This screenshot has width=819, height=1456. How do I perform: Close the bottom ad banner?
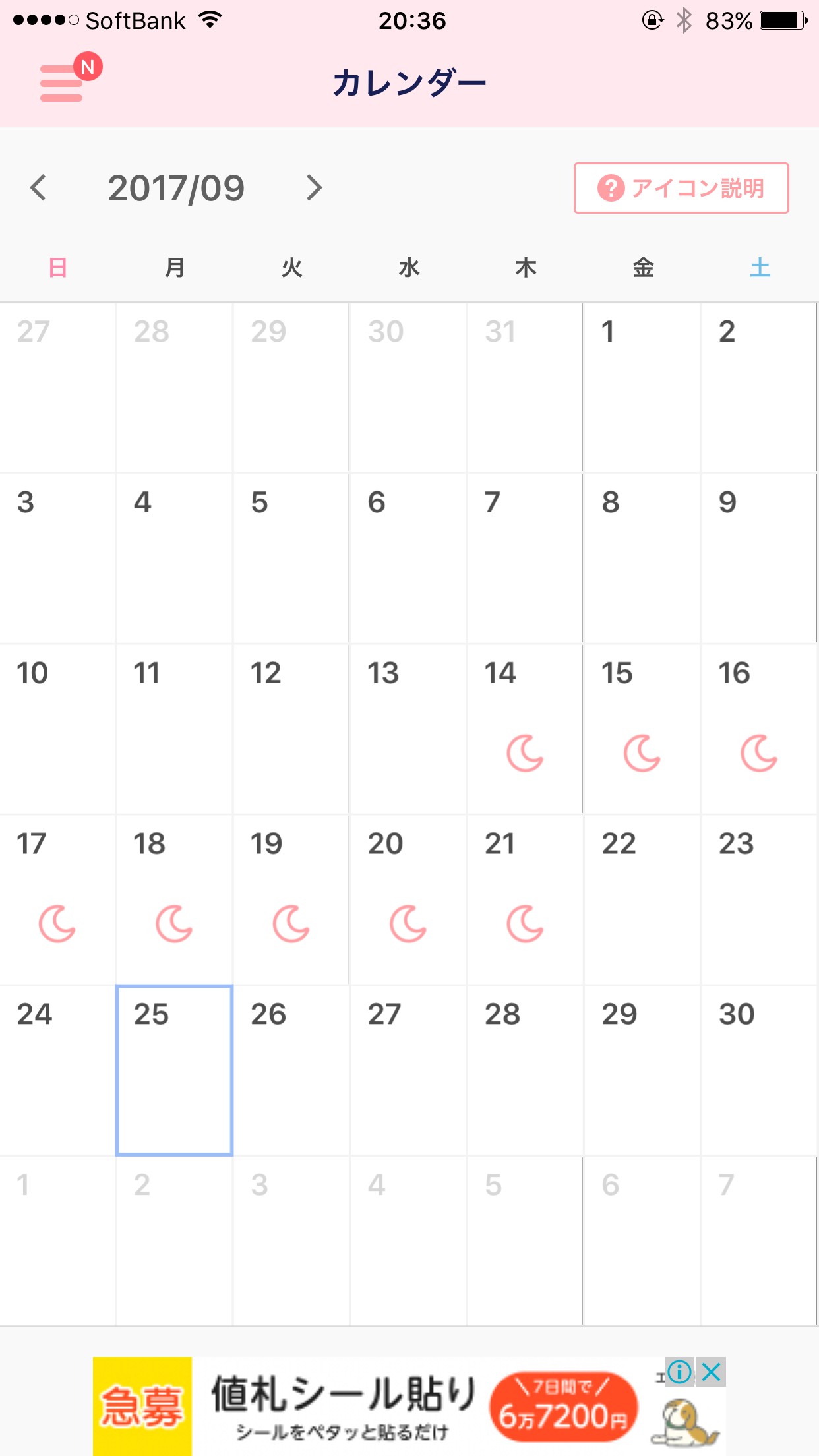point(712,1372)
